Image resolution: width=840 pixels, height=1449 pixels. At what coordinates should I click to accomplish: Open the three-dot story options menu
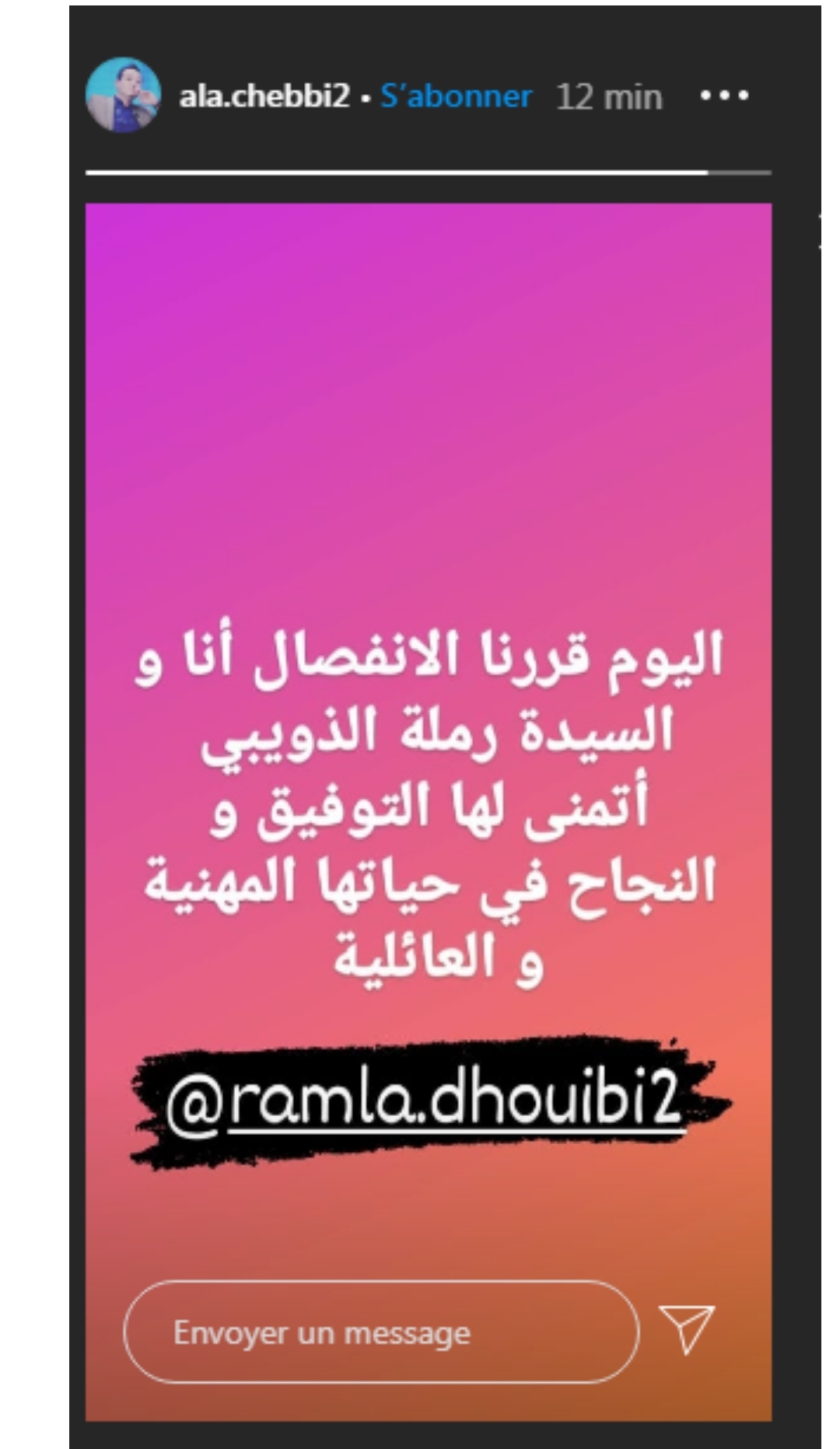723,96
